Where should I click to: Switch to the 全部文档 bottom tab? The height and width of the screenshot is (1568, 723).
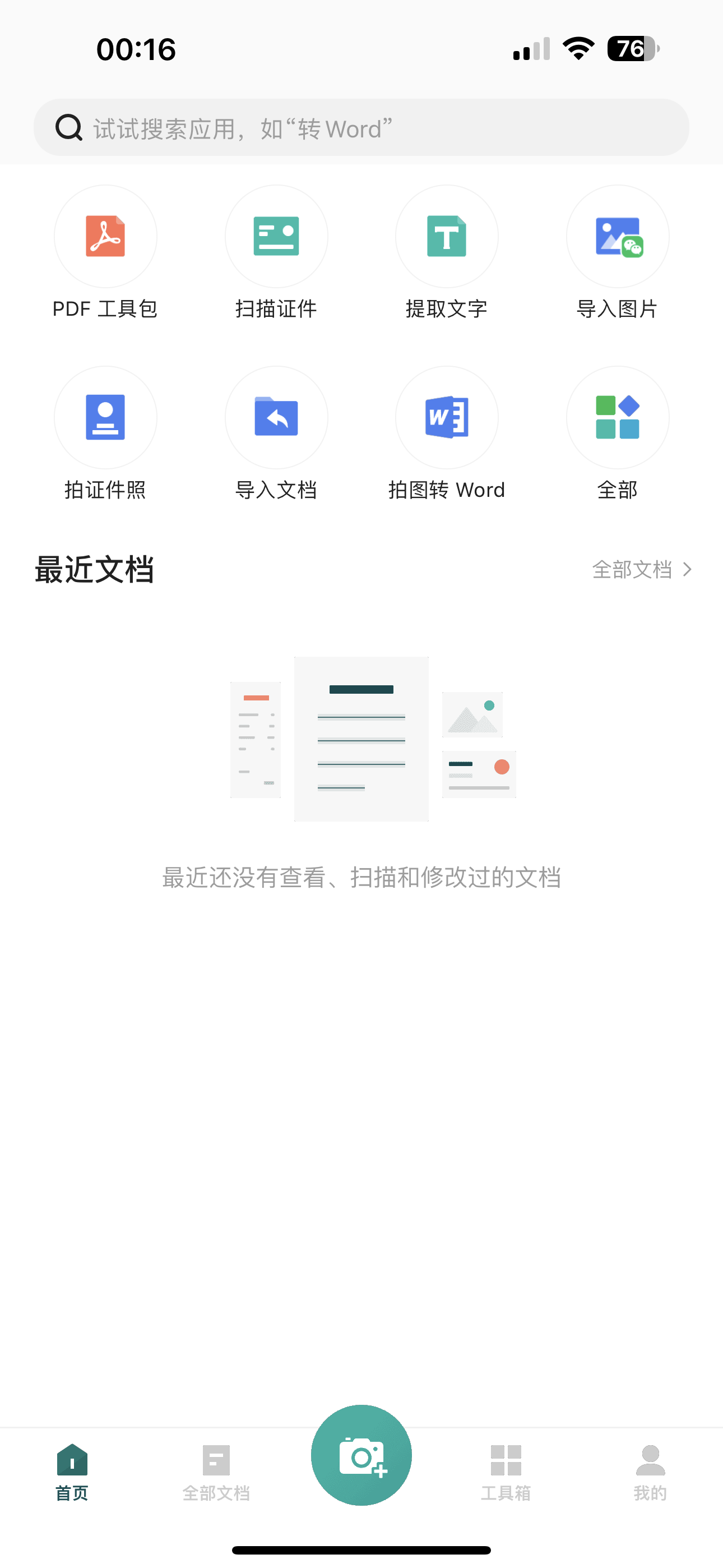tap(217, 1473)
